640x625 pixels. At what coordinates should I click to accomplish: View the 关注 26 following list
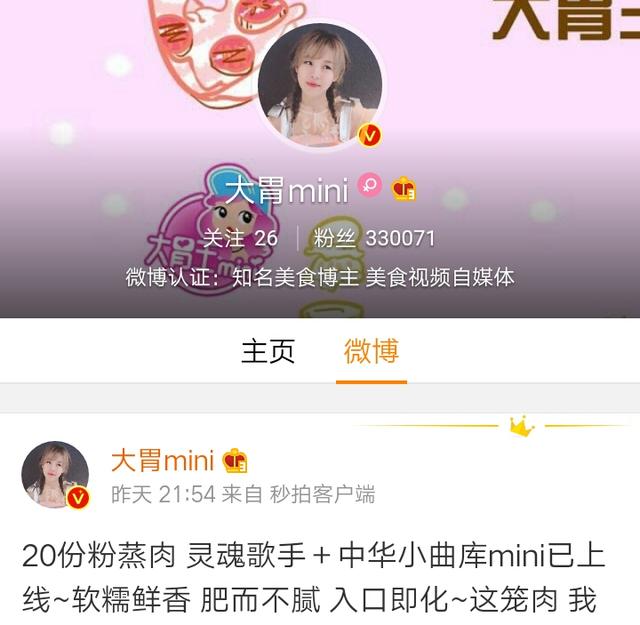[x=240, y=239]
